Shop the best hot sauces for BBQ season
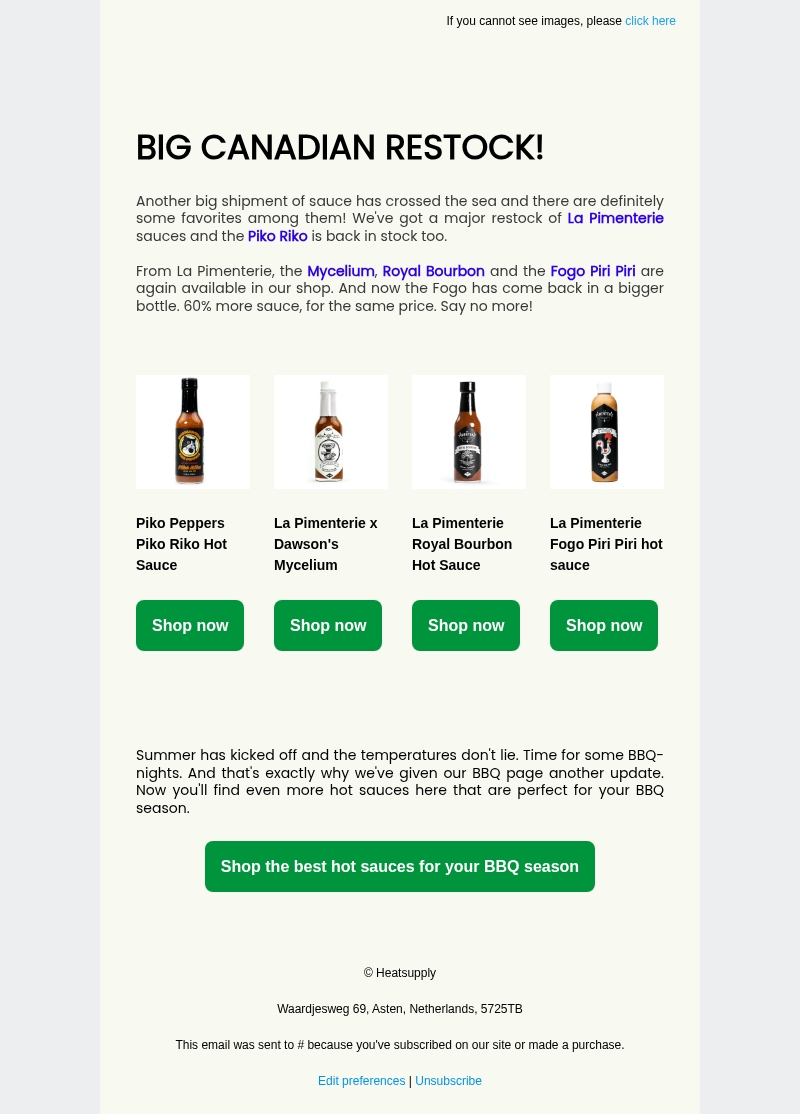Image resolution: width=800 pixels, height=1114 pixels. point(400,866)
